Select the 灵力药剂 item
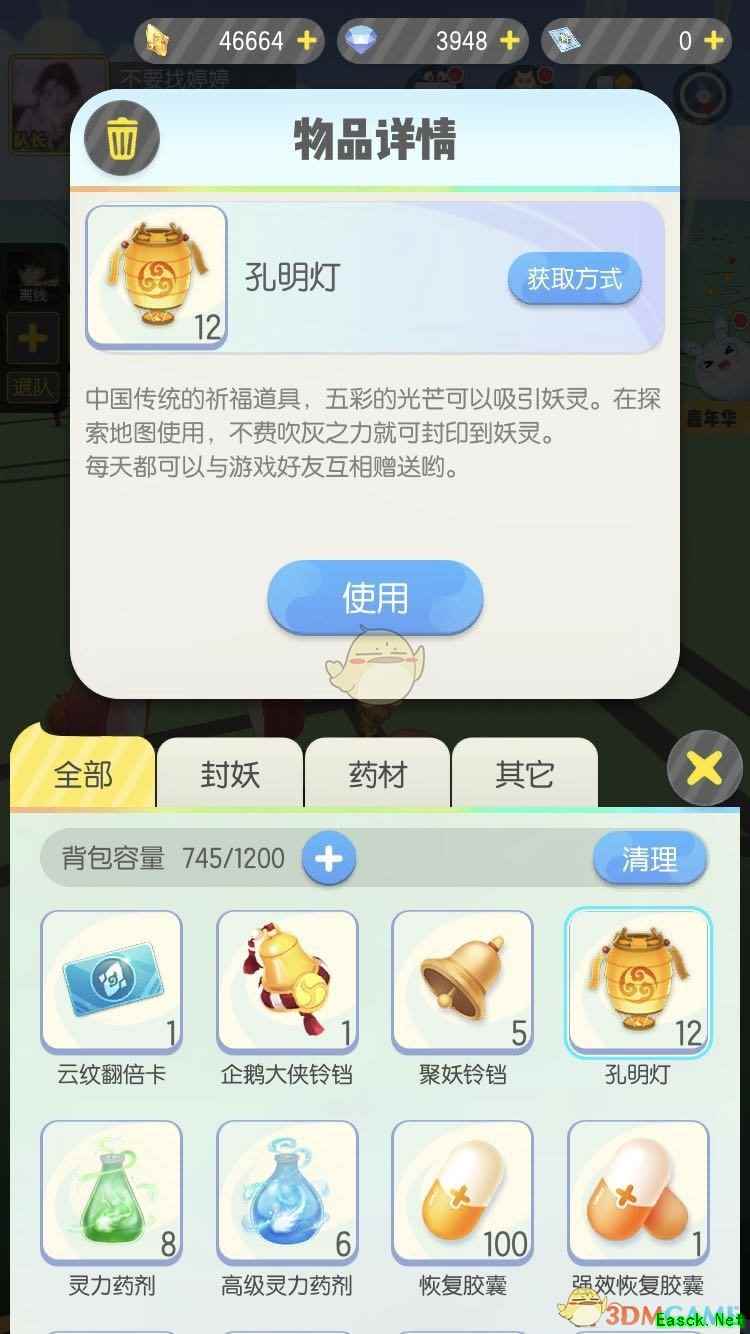 pos(111,1192)
